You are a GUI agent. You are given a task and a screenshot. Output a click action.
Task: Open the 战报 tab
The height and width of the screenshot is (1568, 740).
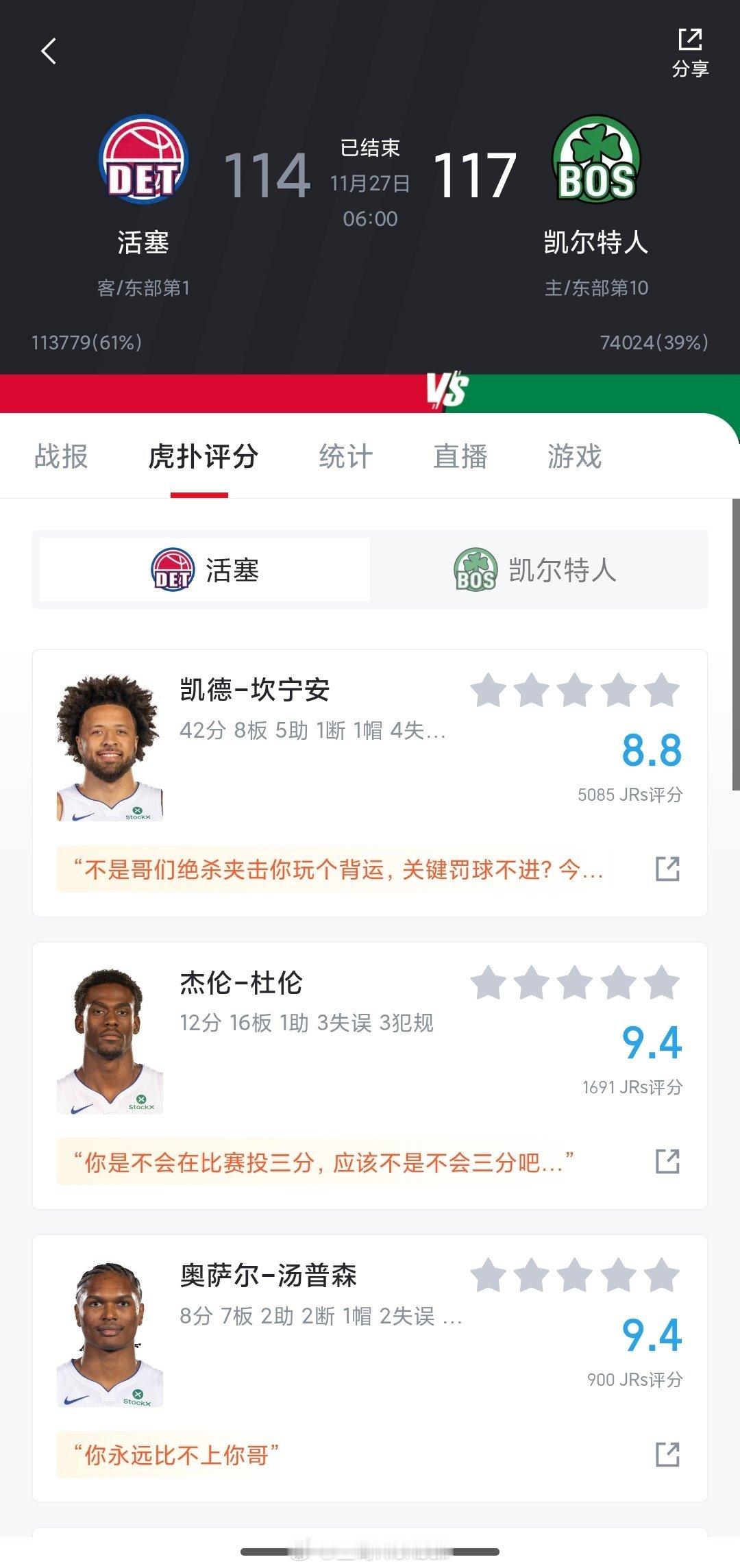(60, 456)
